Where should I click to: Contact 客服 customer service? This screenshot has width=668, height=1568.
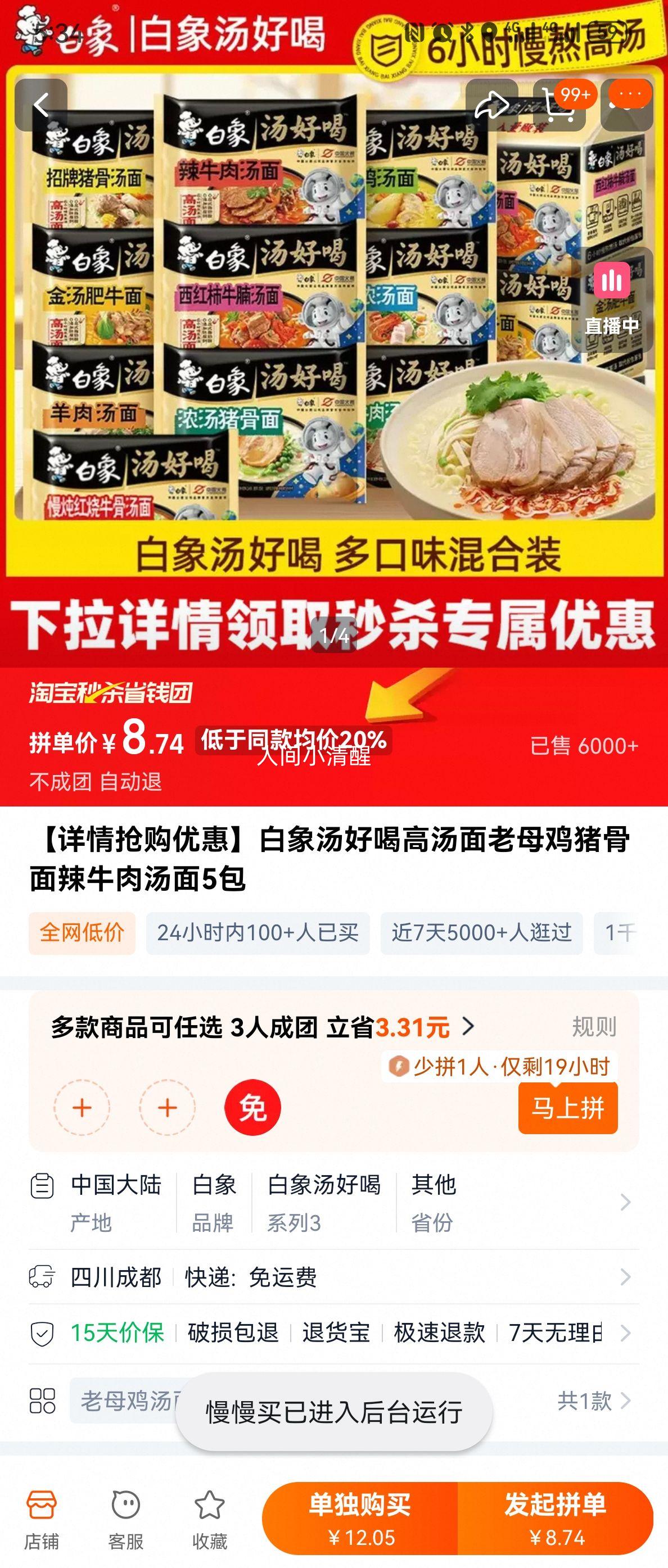[126, 1519]
